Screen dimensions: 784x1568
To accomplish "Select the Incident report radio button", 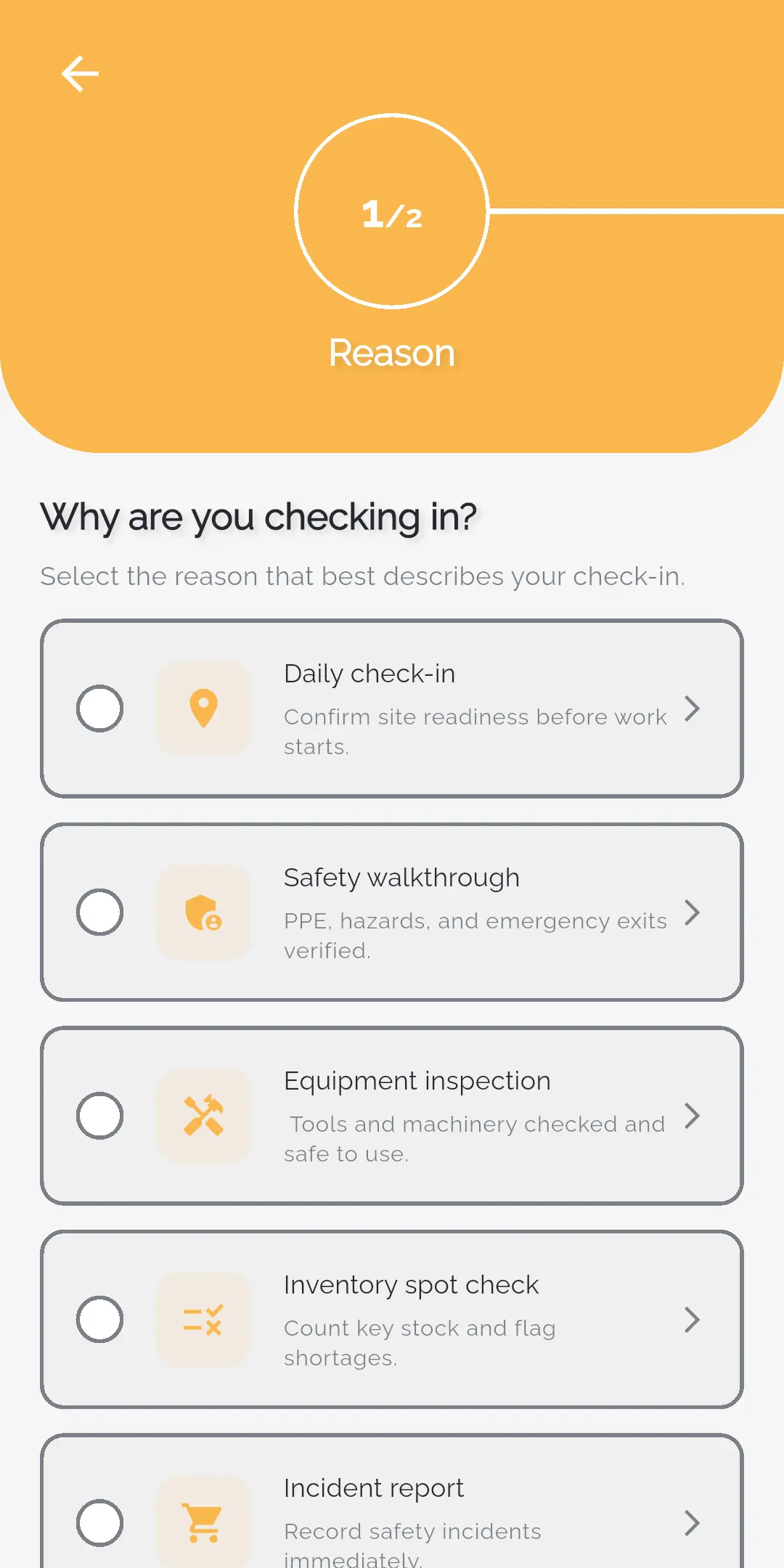I will (x=99, y=1524).
